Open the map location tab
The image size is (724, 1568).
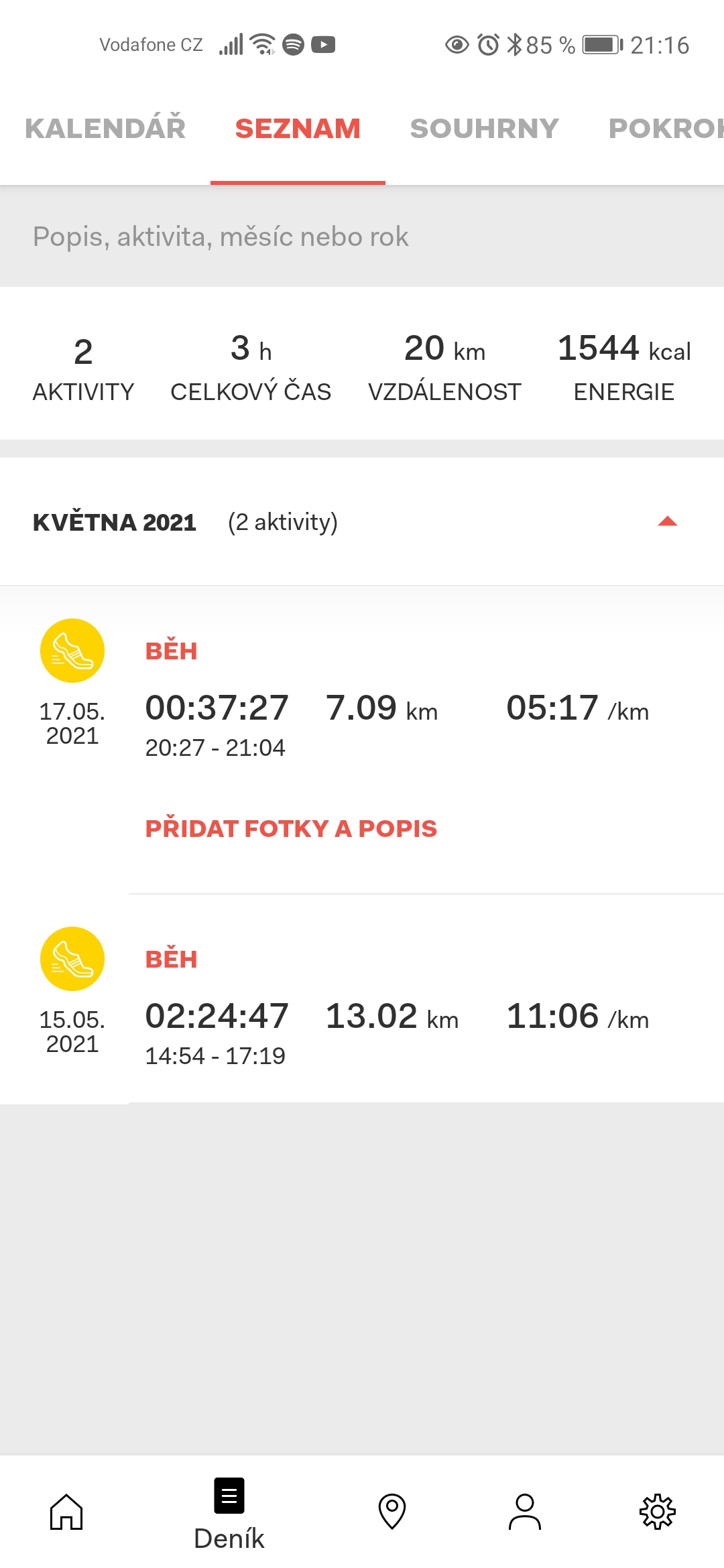pos(392,1512)
